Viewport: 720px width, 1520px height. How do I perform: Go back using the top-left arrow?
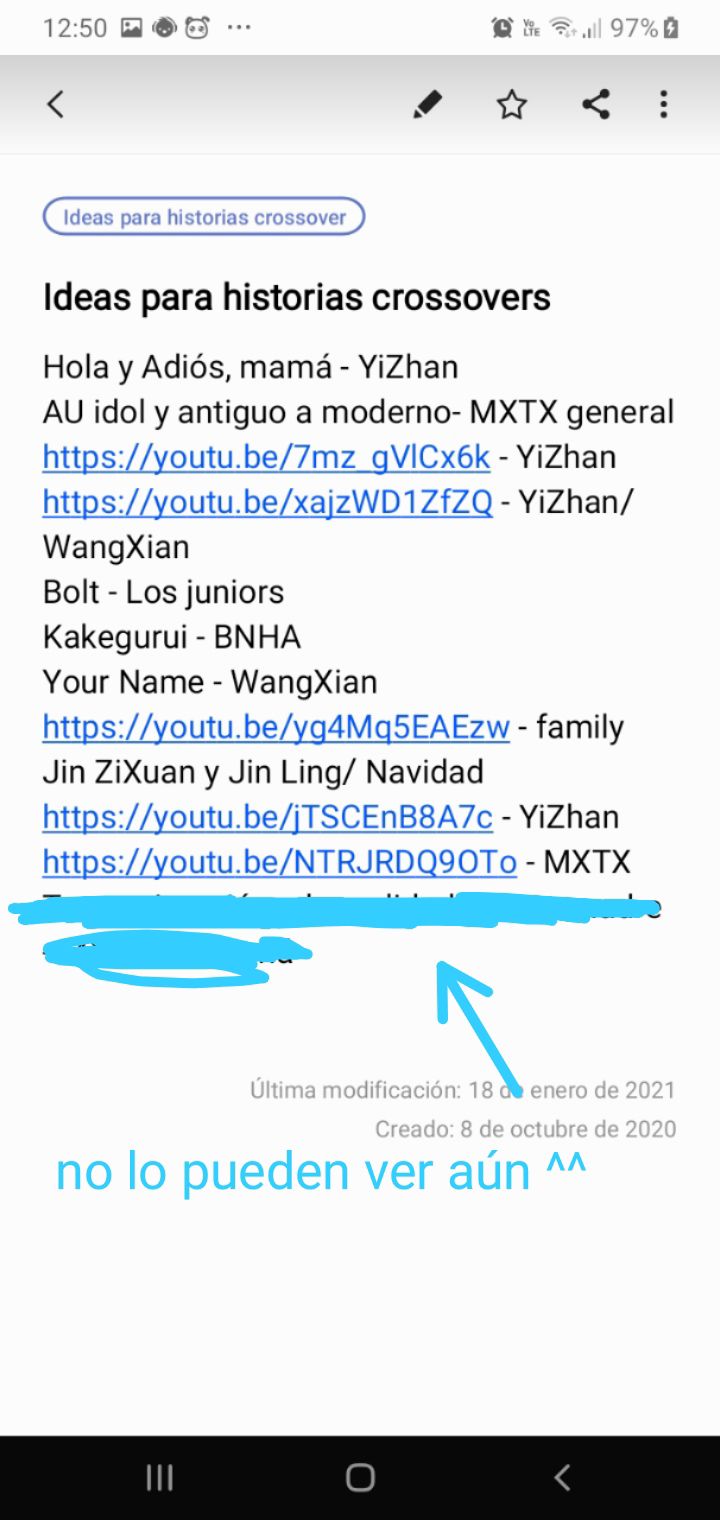[56, 104]
